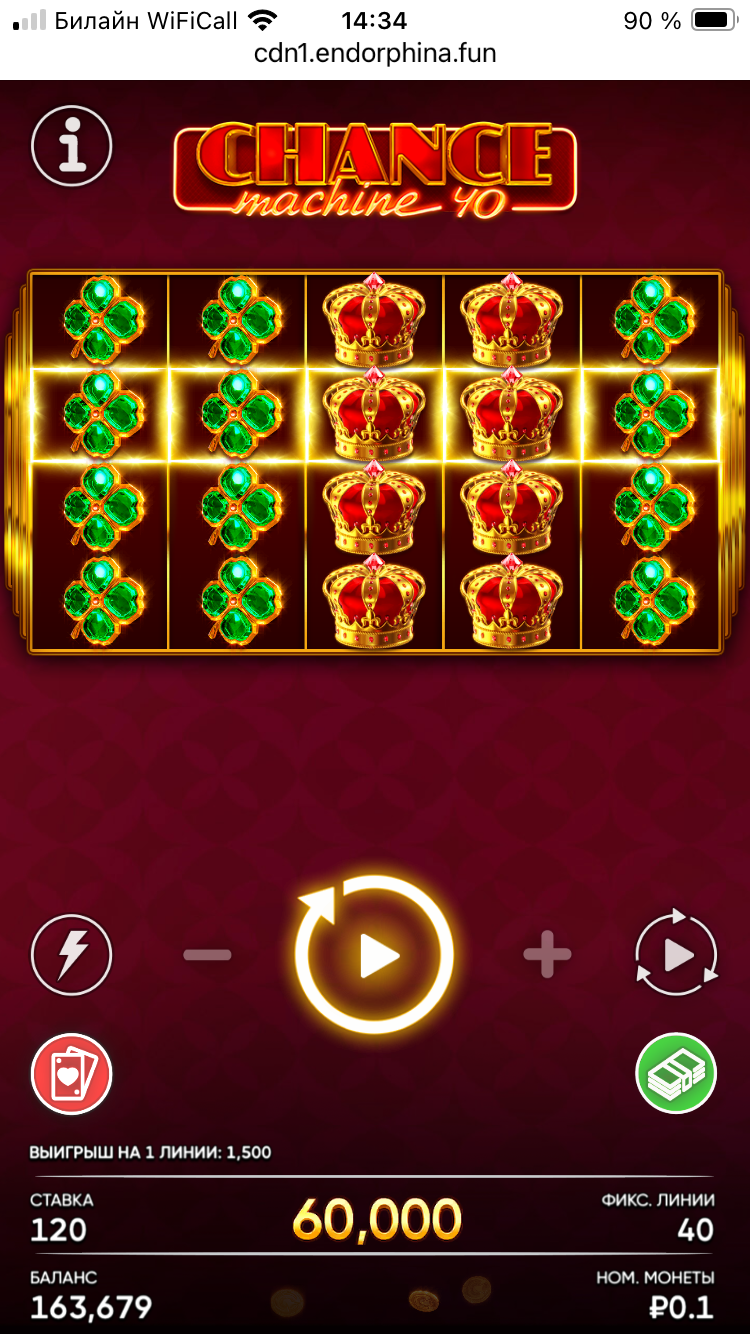This screenshot has height=1334, width=750.
Task: Start autoplay spins
Action: coord(677,955)
